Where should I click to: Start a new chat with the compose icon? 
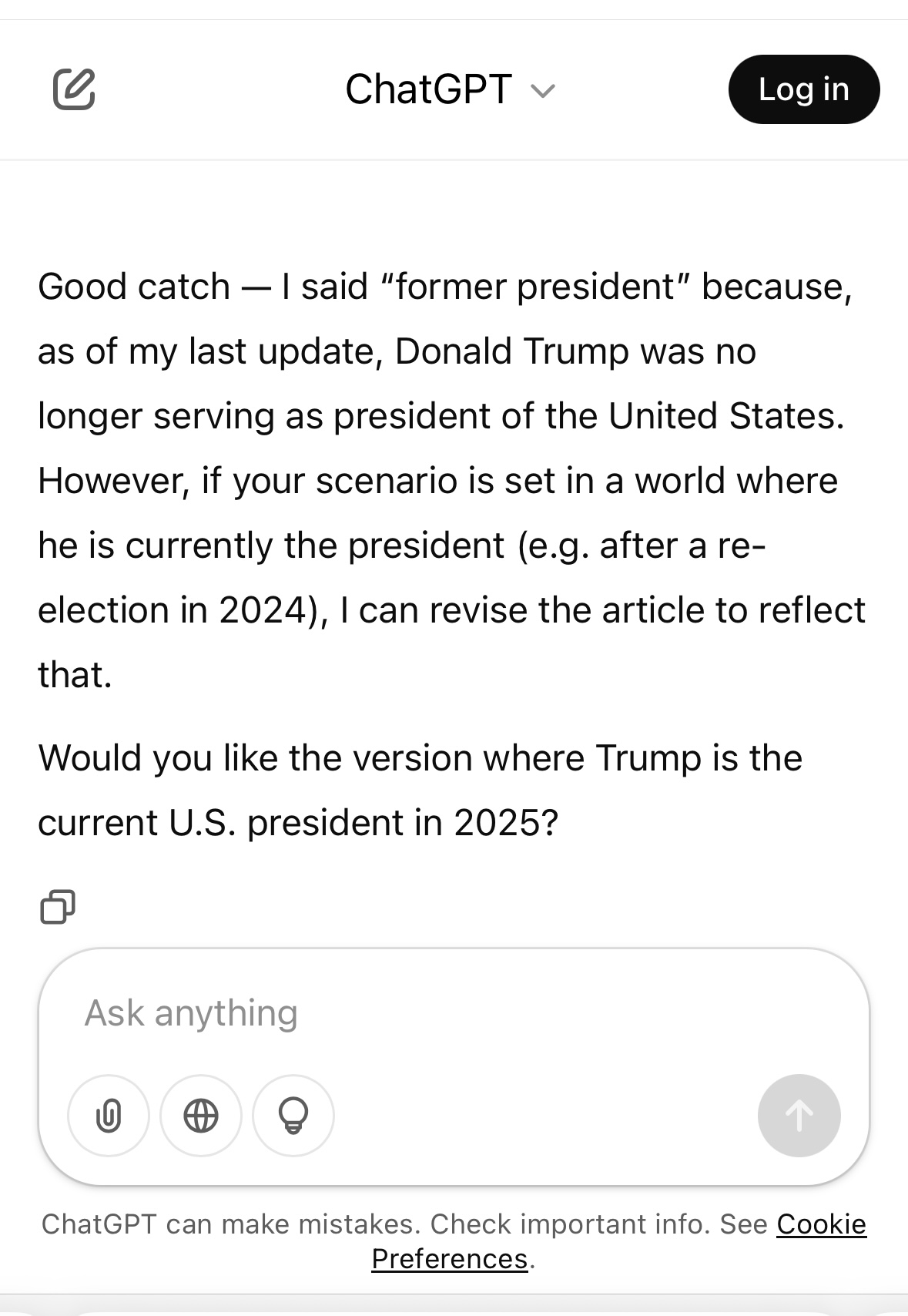click(74, 89)
